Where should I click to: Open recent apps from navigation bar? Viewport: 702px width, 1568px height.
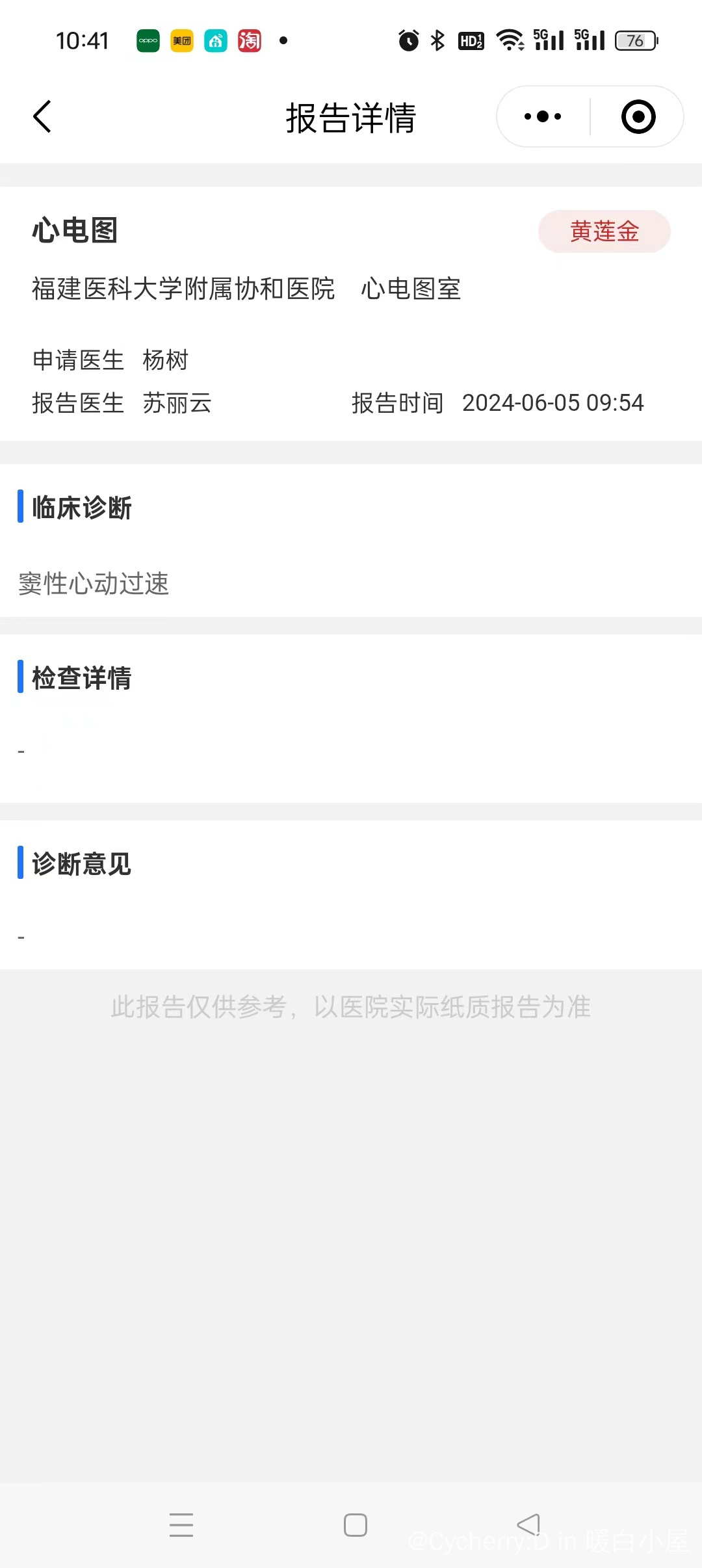point(181,1524)
